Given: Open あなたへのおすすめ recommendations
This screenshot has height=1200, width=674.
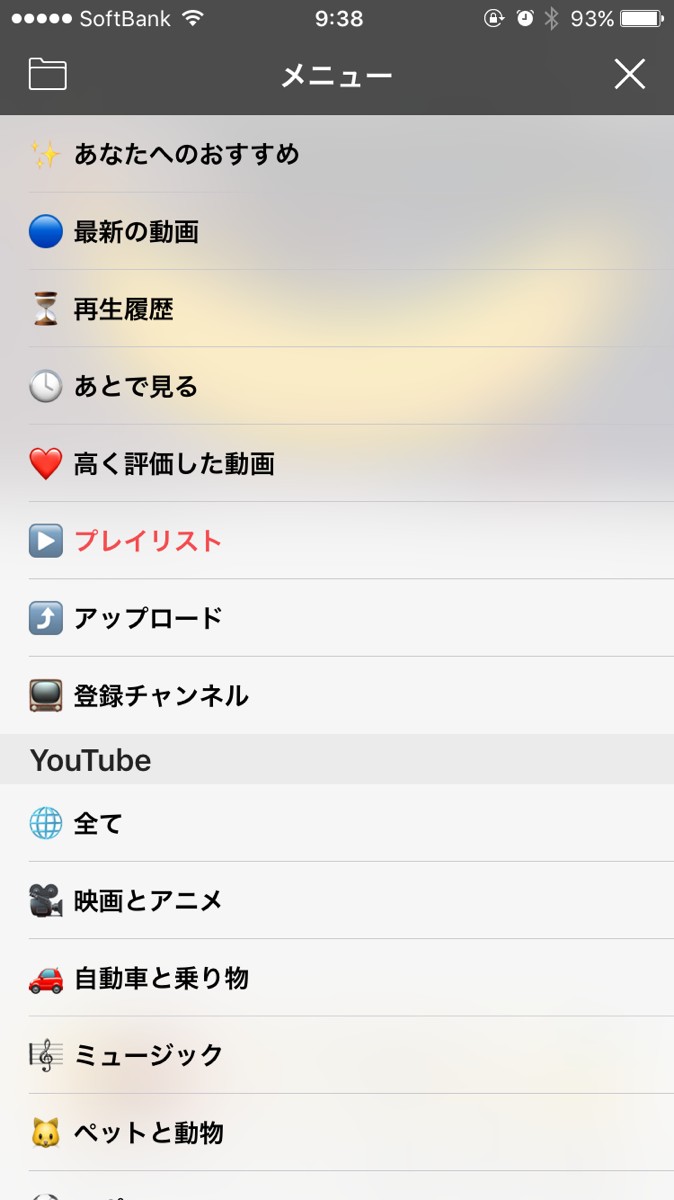Looking at the screenshot, I should click(187, 154).
